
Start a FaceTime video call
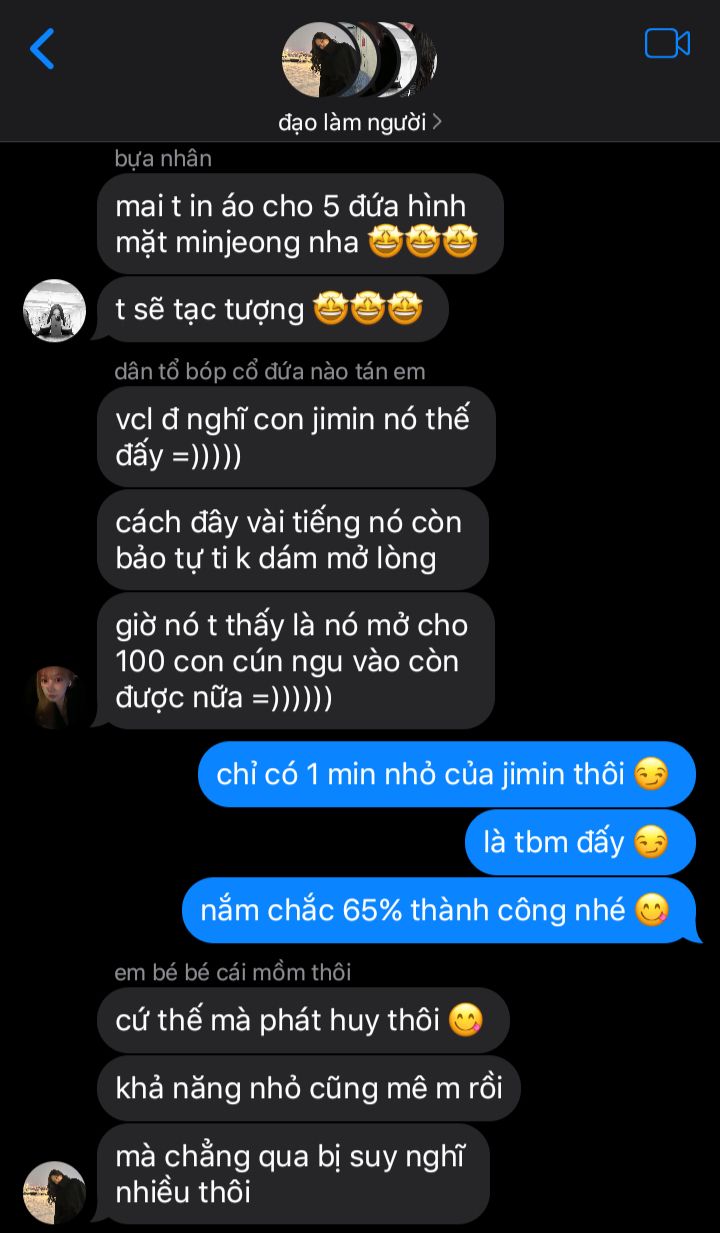(667, 44)
